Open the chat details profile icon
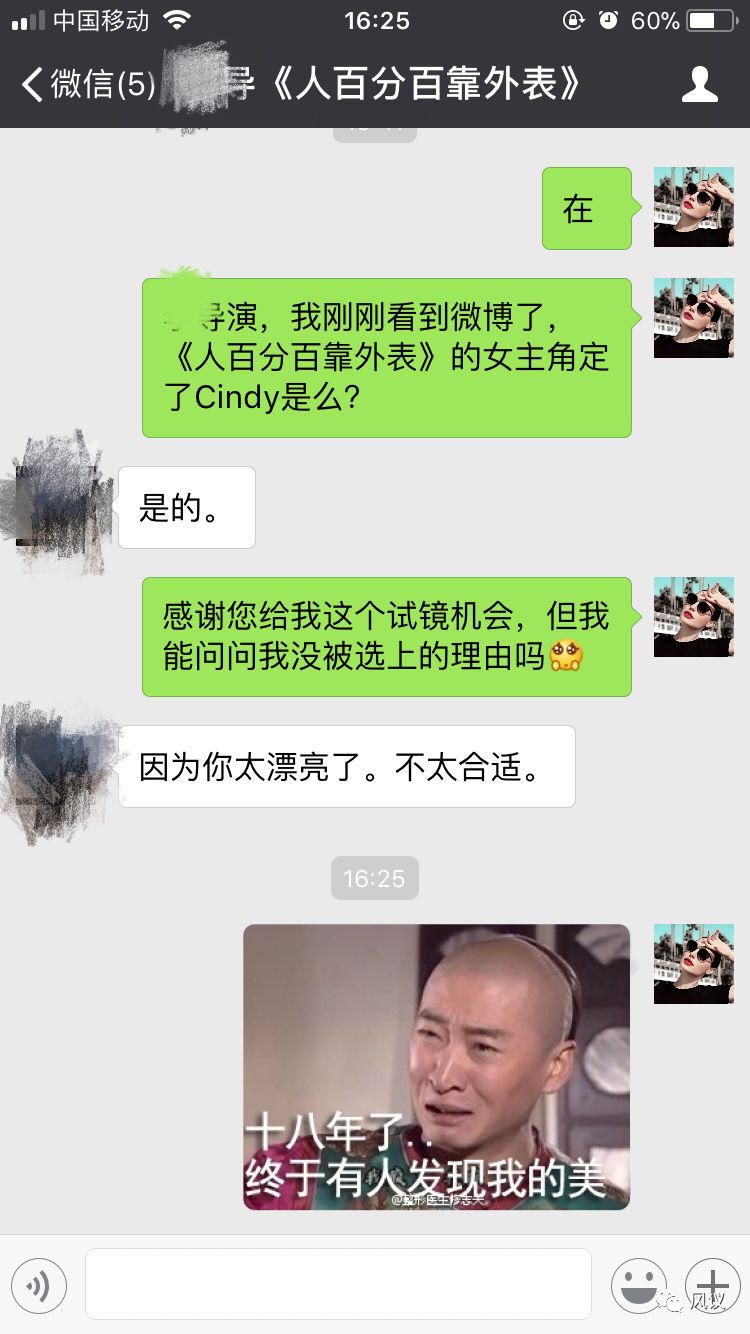This screenshot has width=750, height=1334. coord(699,85)
